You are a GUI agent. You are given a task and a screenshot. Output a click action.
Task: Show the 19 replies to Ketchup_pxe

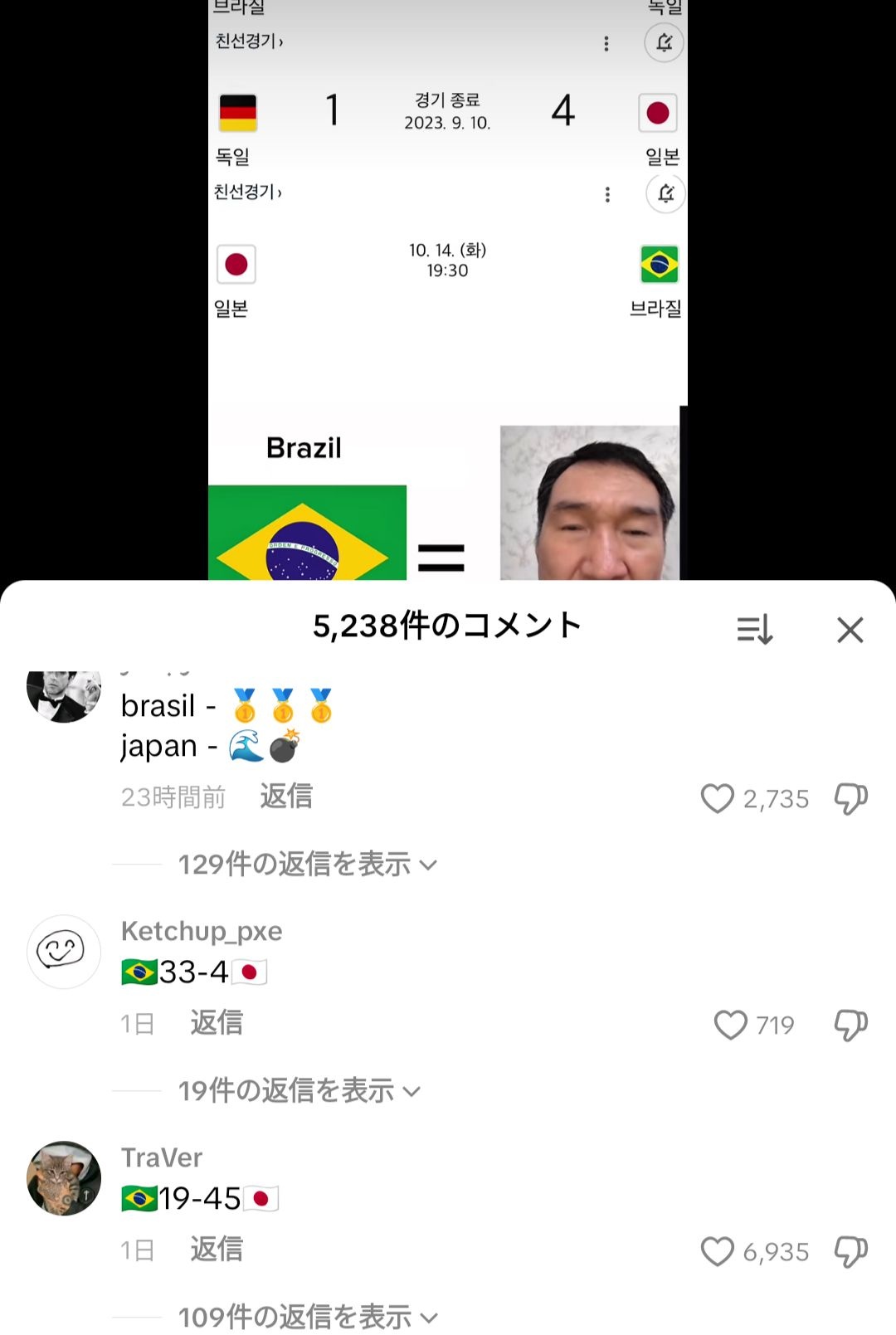[299, 1090]
